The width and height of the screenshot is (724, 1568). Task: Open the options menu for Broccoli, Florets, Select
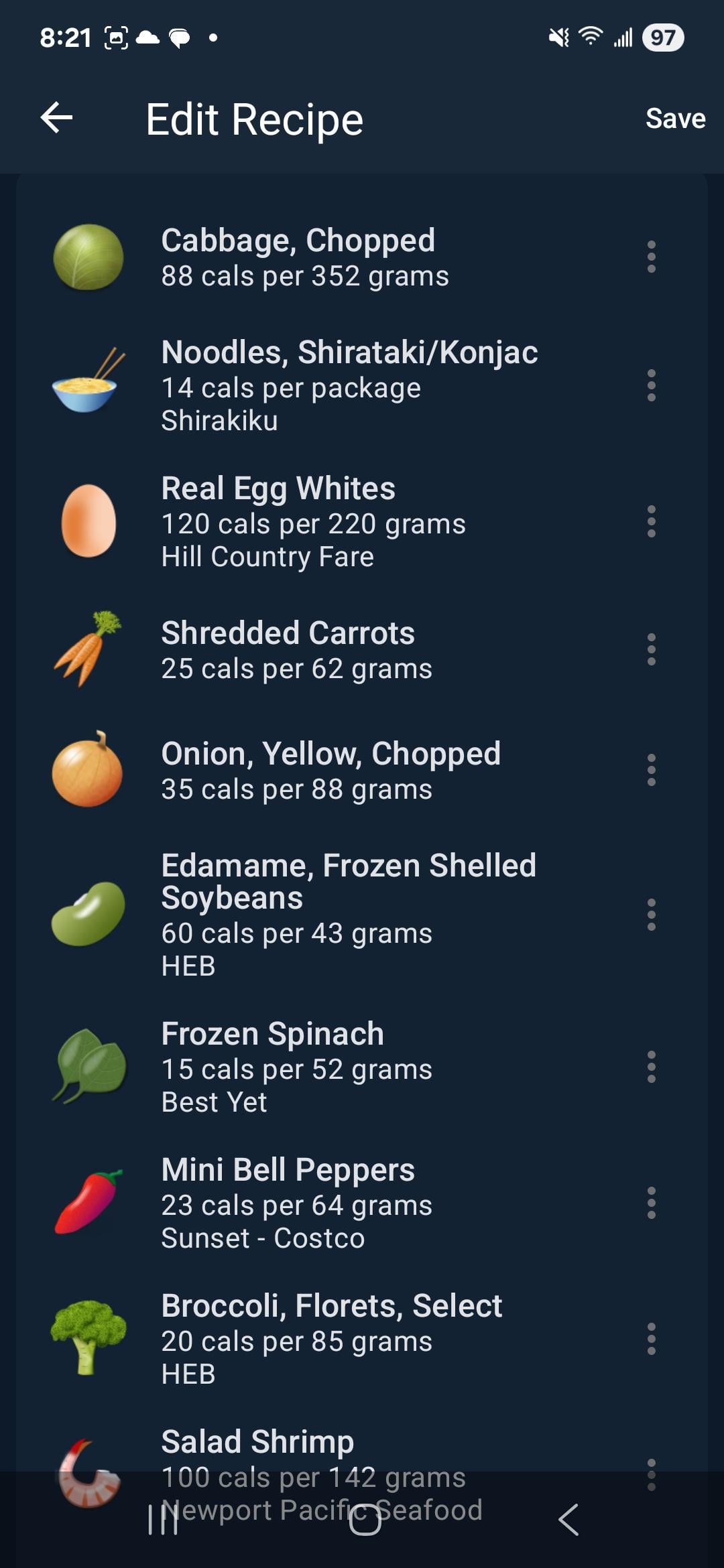point(651,1339)
